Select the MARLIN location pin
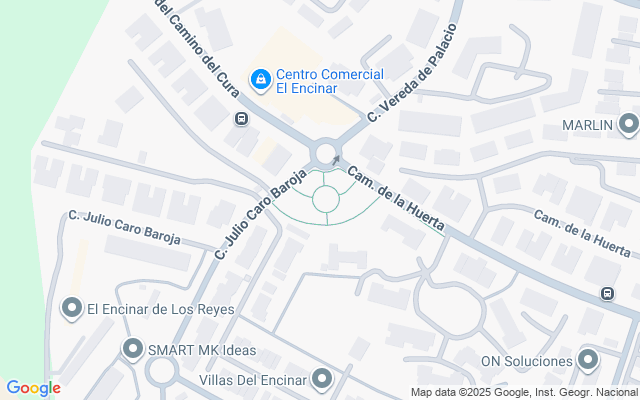 point(628,124)
